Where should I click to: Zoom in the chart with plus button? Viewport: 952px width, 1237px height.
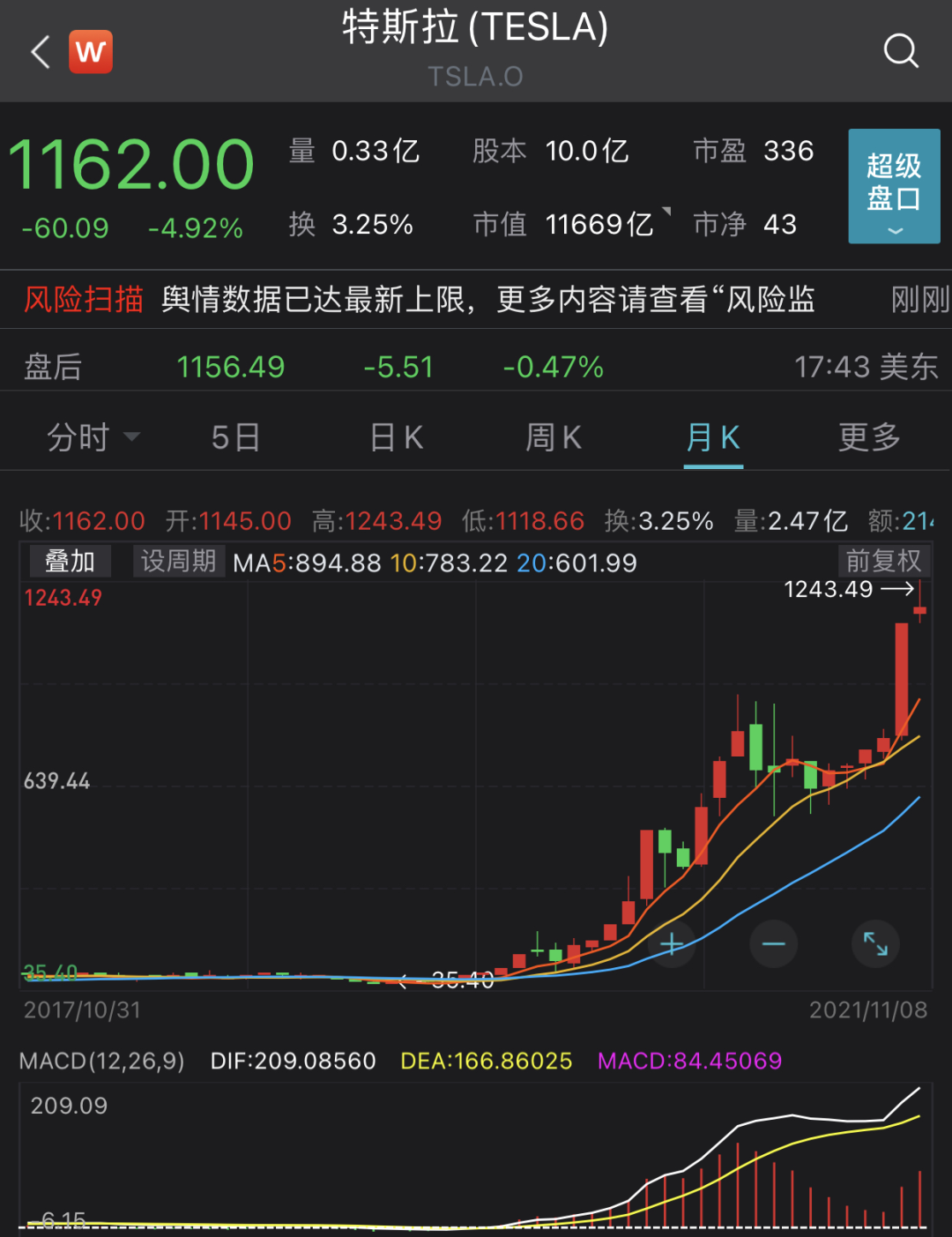coord(672,944)
